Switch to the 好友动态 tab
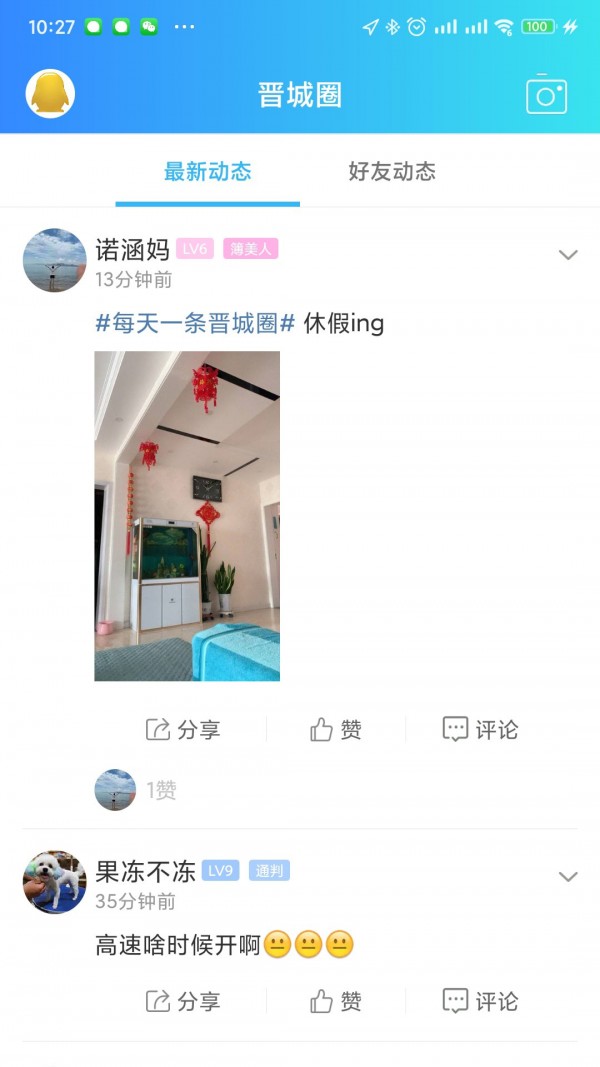The image size is (600, 1067). (x=392, y=171)
